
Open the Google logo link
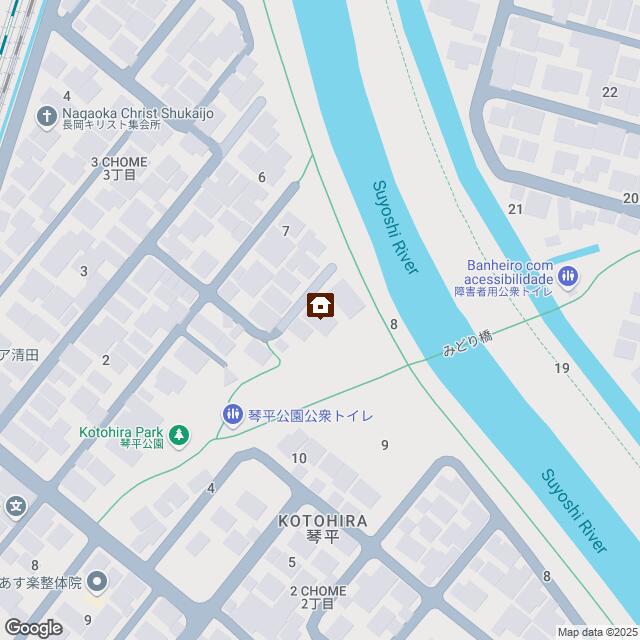(33, 627)
